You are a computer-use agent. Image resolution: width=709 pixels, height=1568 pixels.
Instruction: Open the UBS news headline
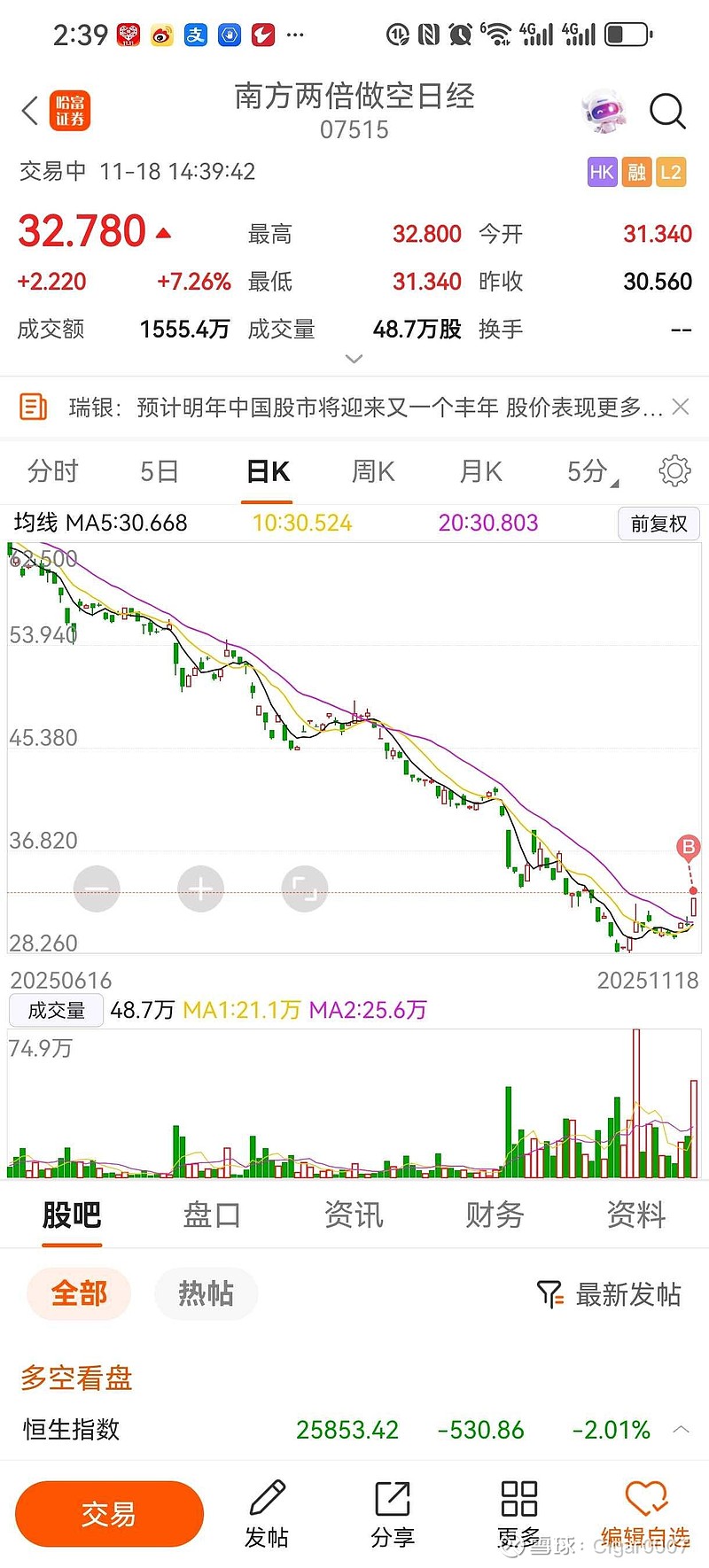click(366, 408)
